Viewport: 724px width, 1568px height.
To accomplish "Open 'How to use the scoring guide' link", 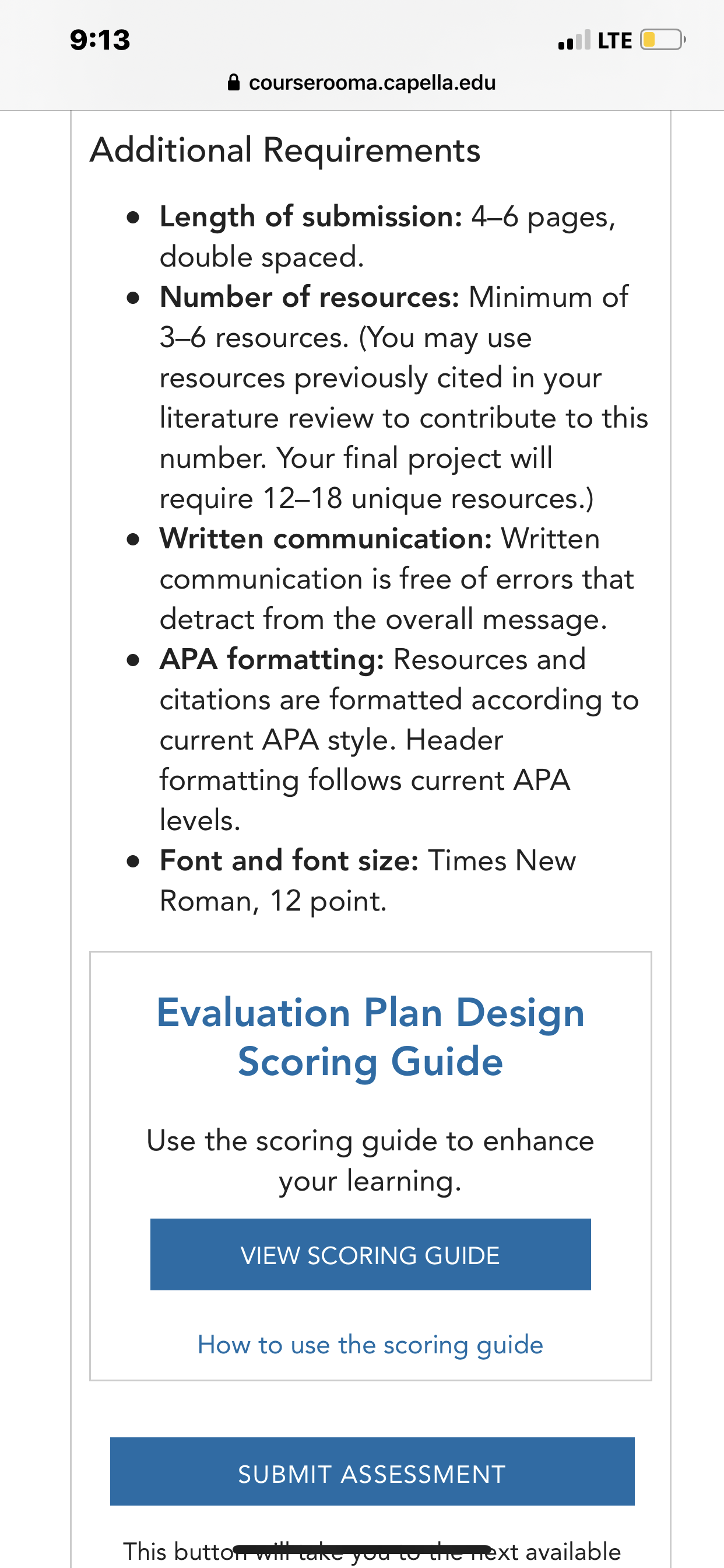I will (x=370, y=1344).
